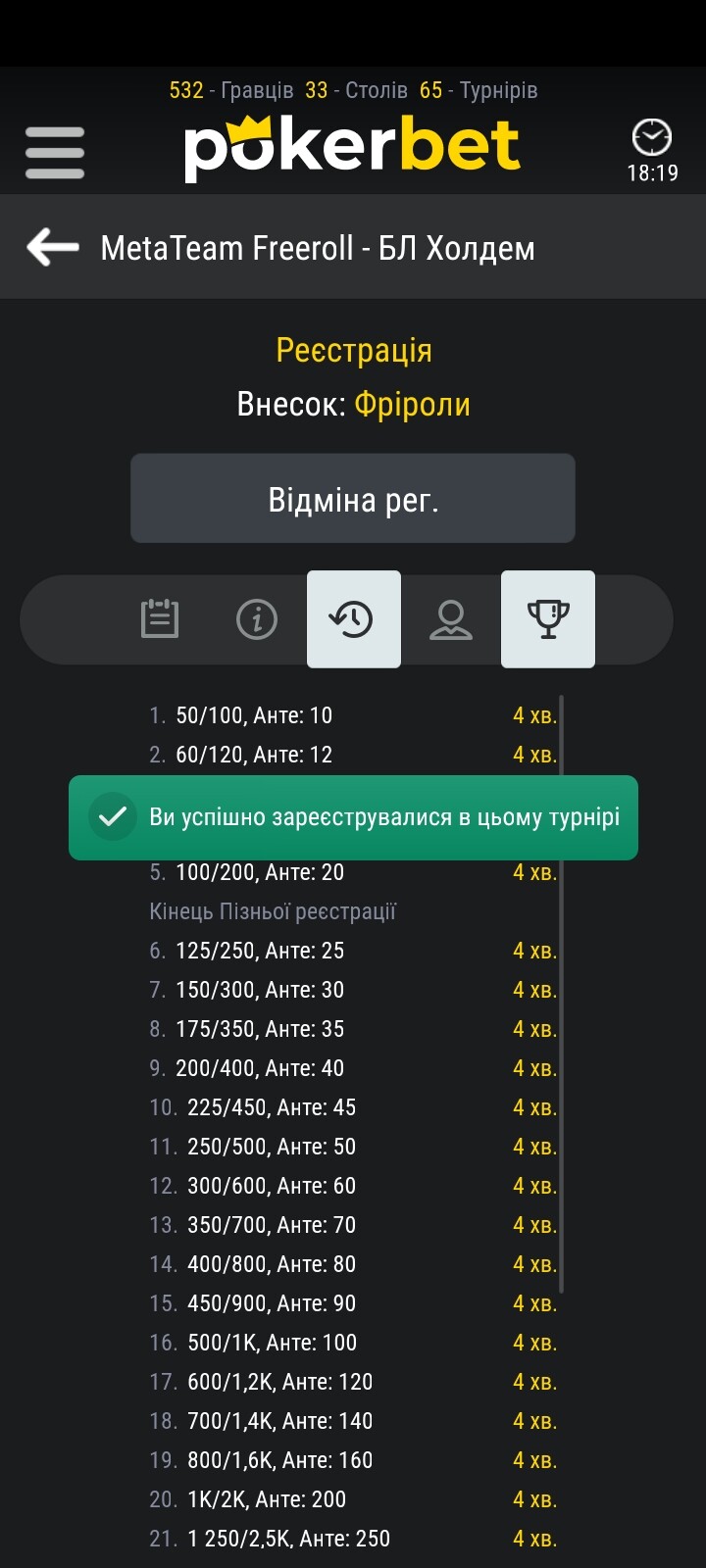
Task: Open the tournament info tab
Action: [x=257, y=619]
